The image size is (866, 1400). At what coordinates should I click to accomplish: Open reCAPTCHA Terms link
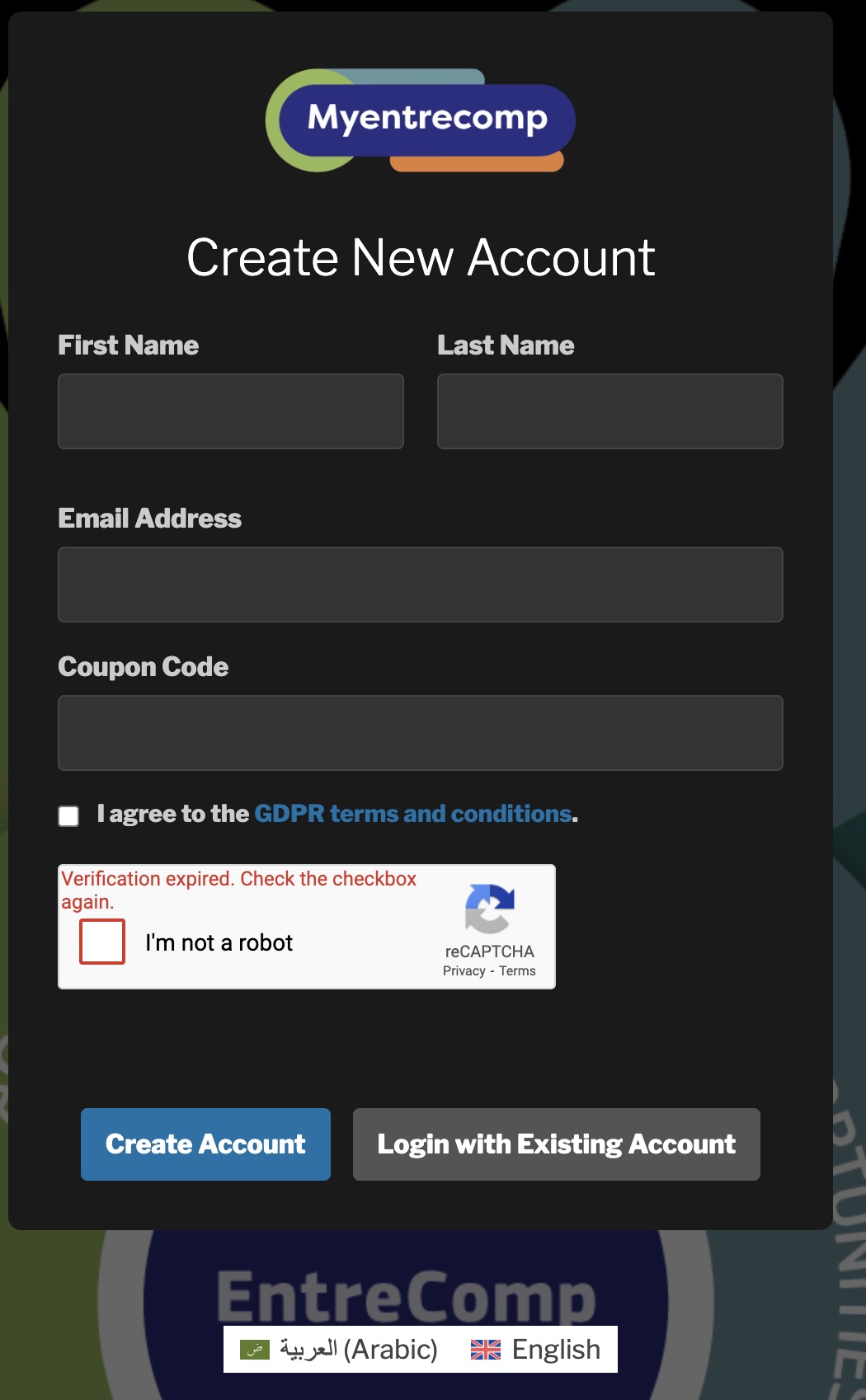pos(517,971)
